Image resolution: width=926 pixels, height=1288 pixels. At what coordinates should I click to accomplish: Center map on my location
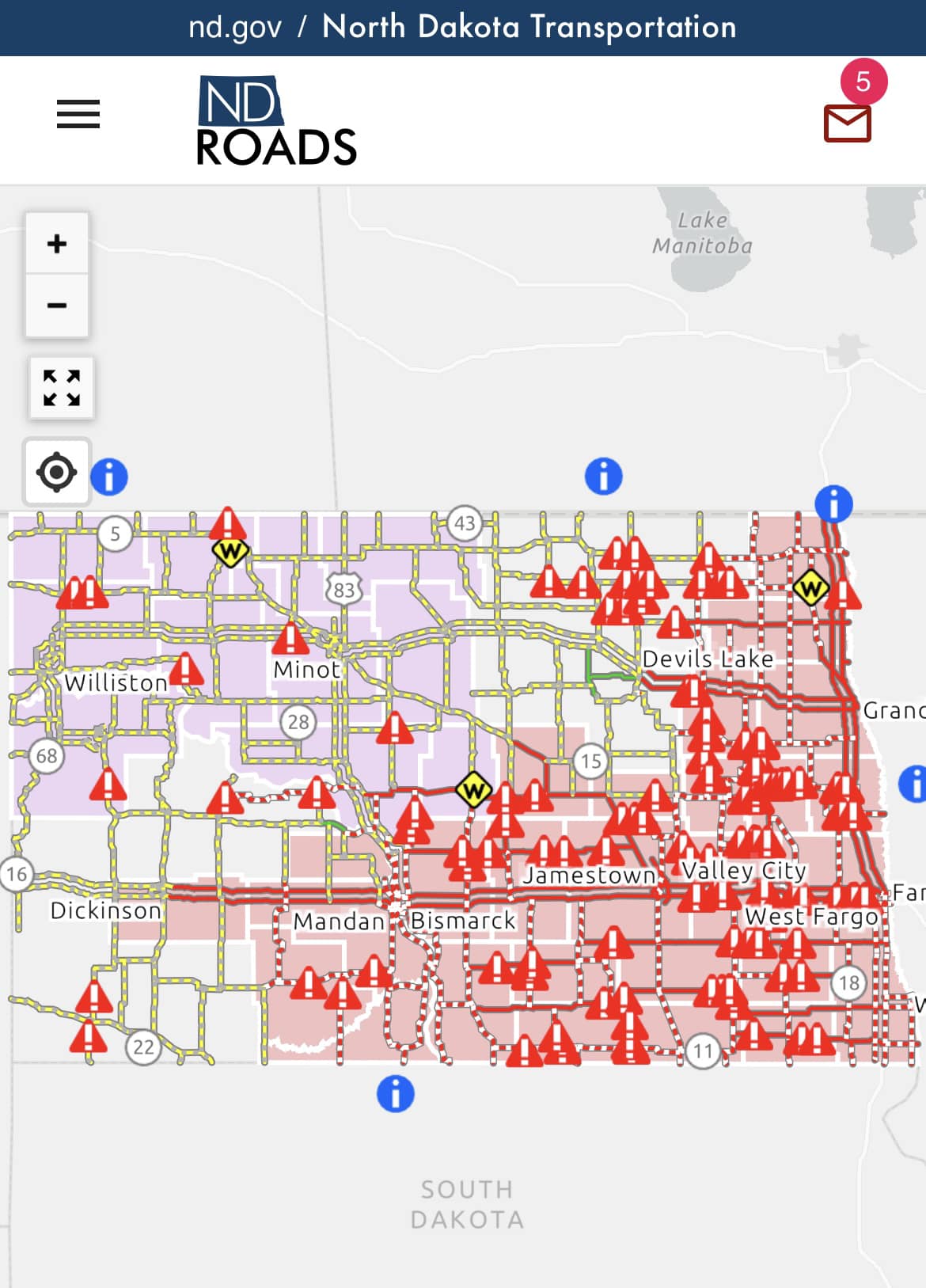[57, 473]
